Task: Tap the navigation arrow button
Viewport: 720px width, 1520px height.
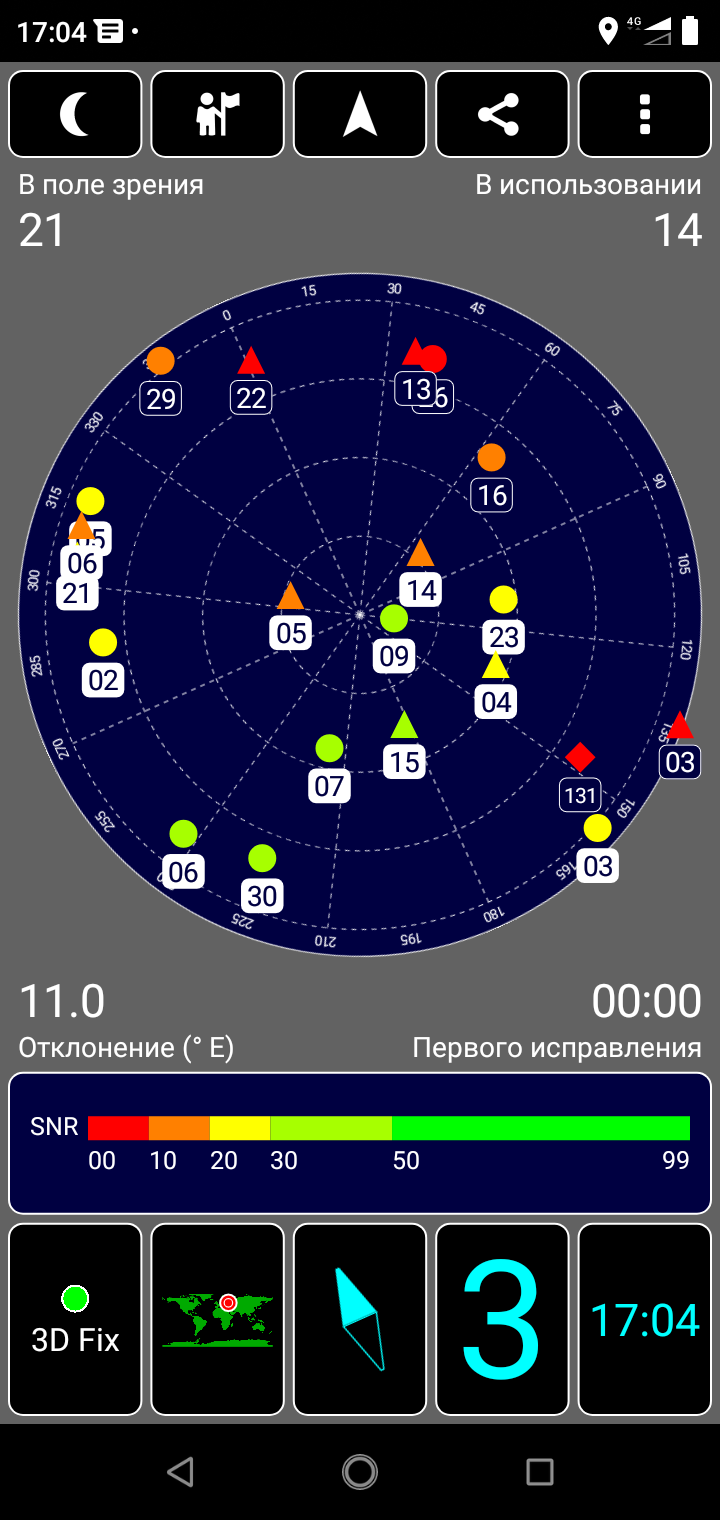Action: 360,114
